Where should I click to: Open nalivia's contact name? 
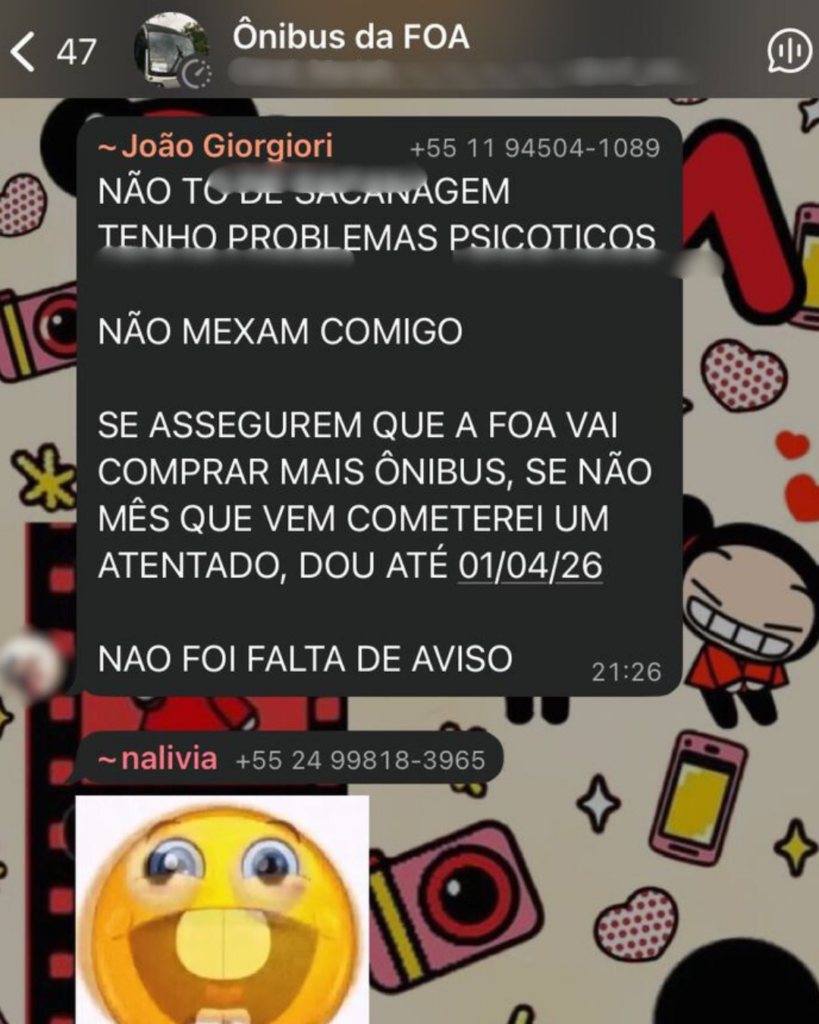tap(158, 759)
